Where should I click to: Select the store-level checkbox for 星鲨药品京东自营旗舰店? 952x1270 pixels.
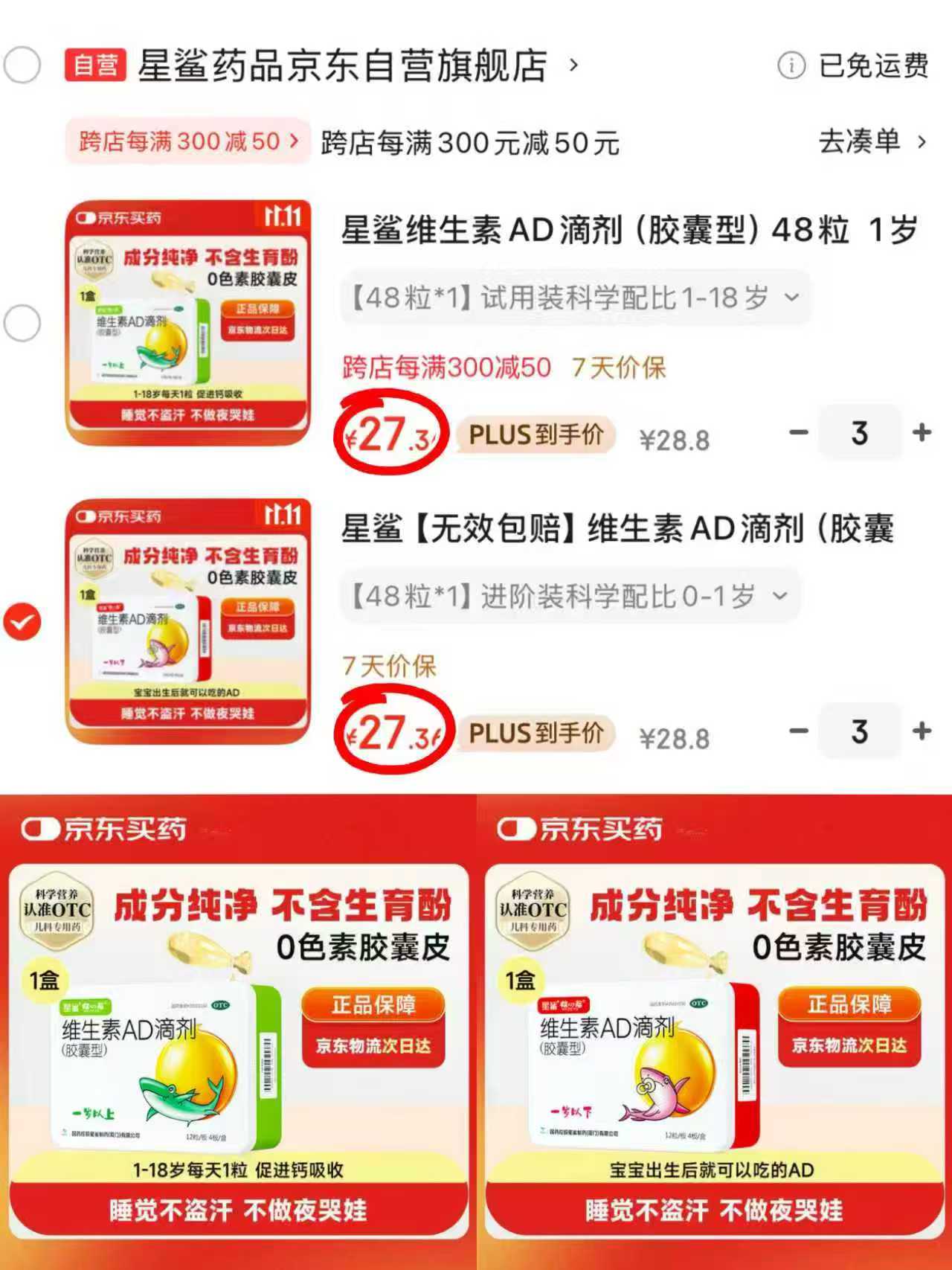coord(24,65)
